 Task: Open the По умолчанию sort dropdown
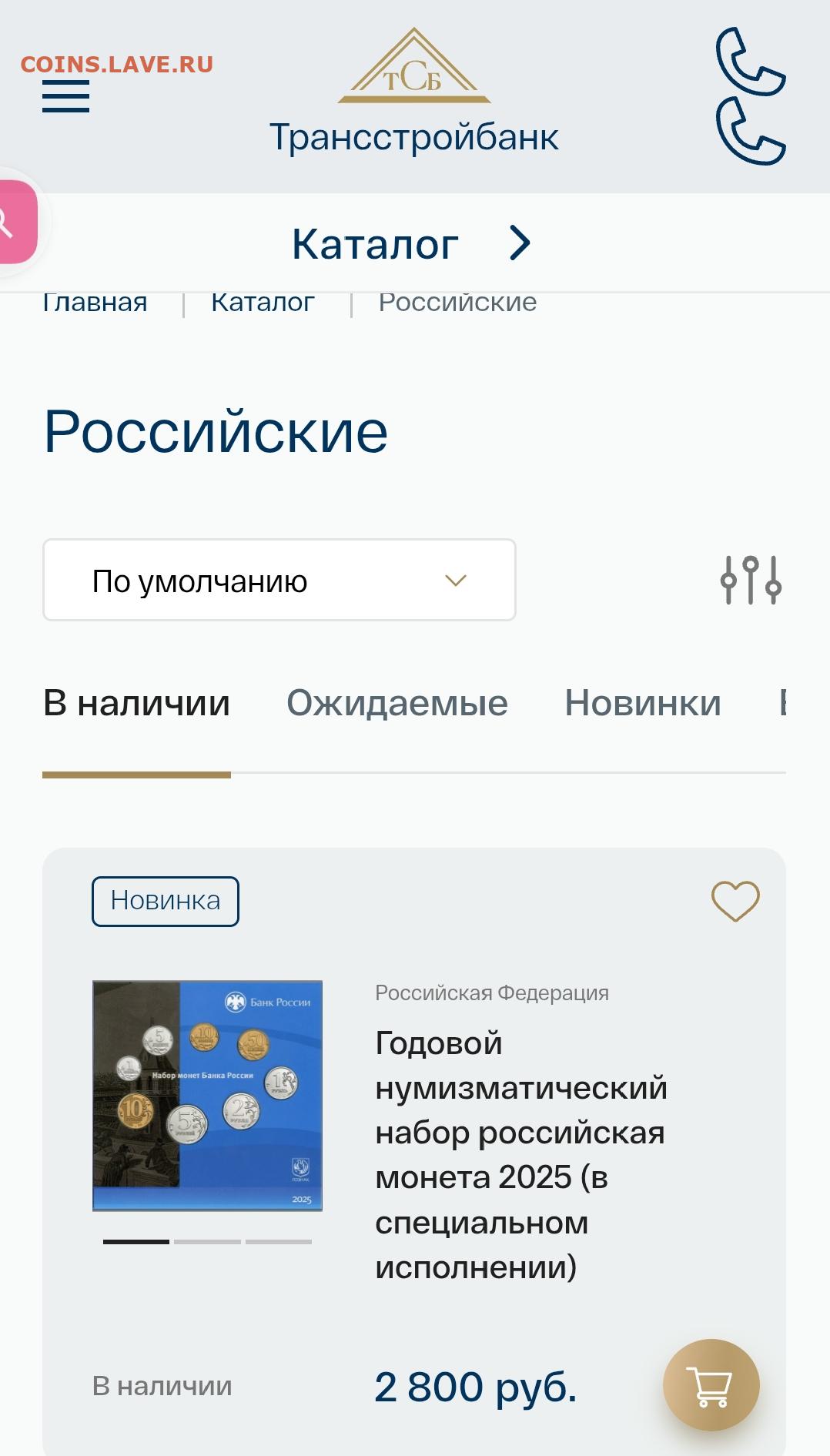[x=279, y=580]
